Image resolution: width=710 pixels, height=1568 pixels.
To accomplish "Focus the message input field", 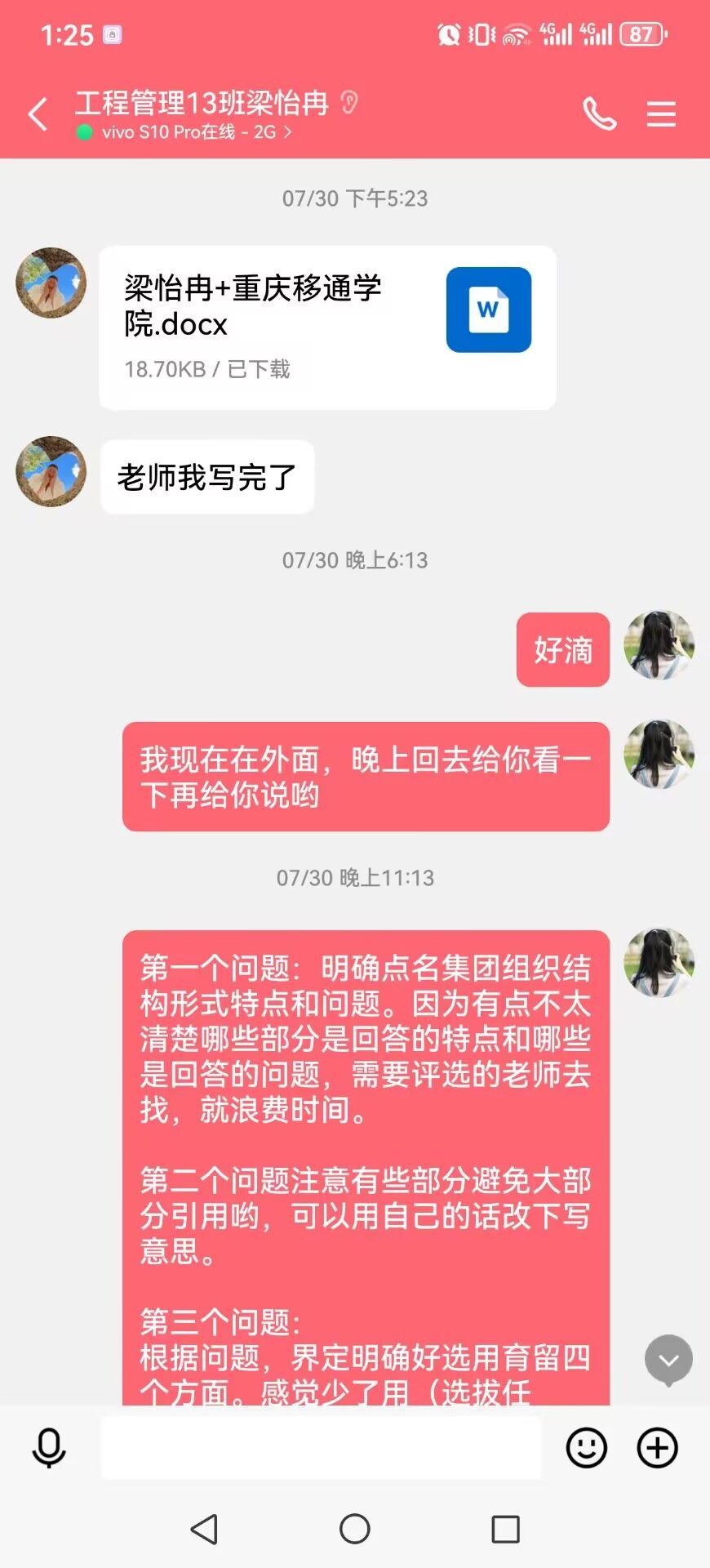I will coord(321,1448).
